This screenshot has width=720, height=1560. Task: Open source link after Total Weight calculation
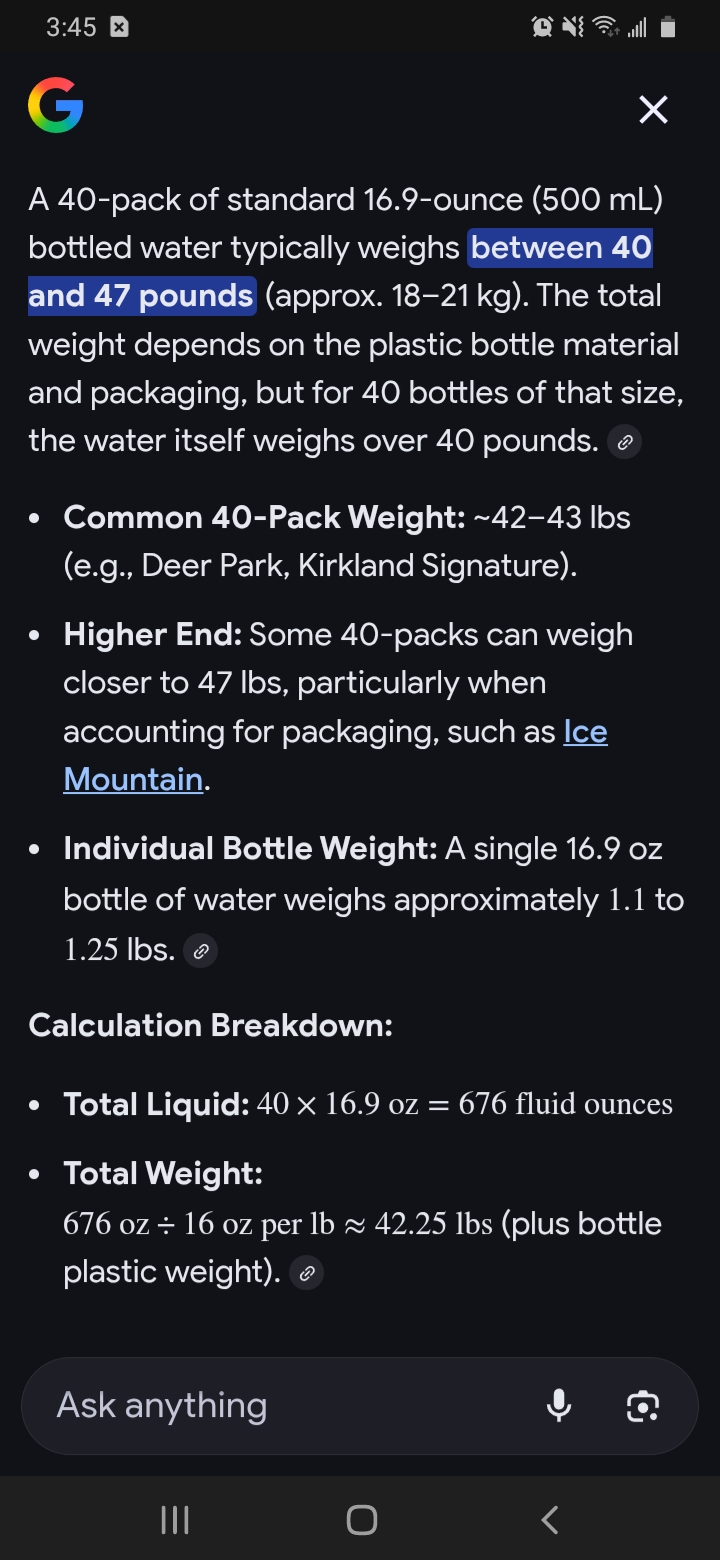(x=307, y=1273)
